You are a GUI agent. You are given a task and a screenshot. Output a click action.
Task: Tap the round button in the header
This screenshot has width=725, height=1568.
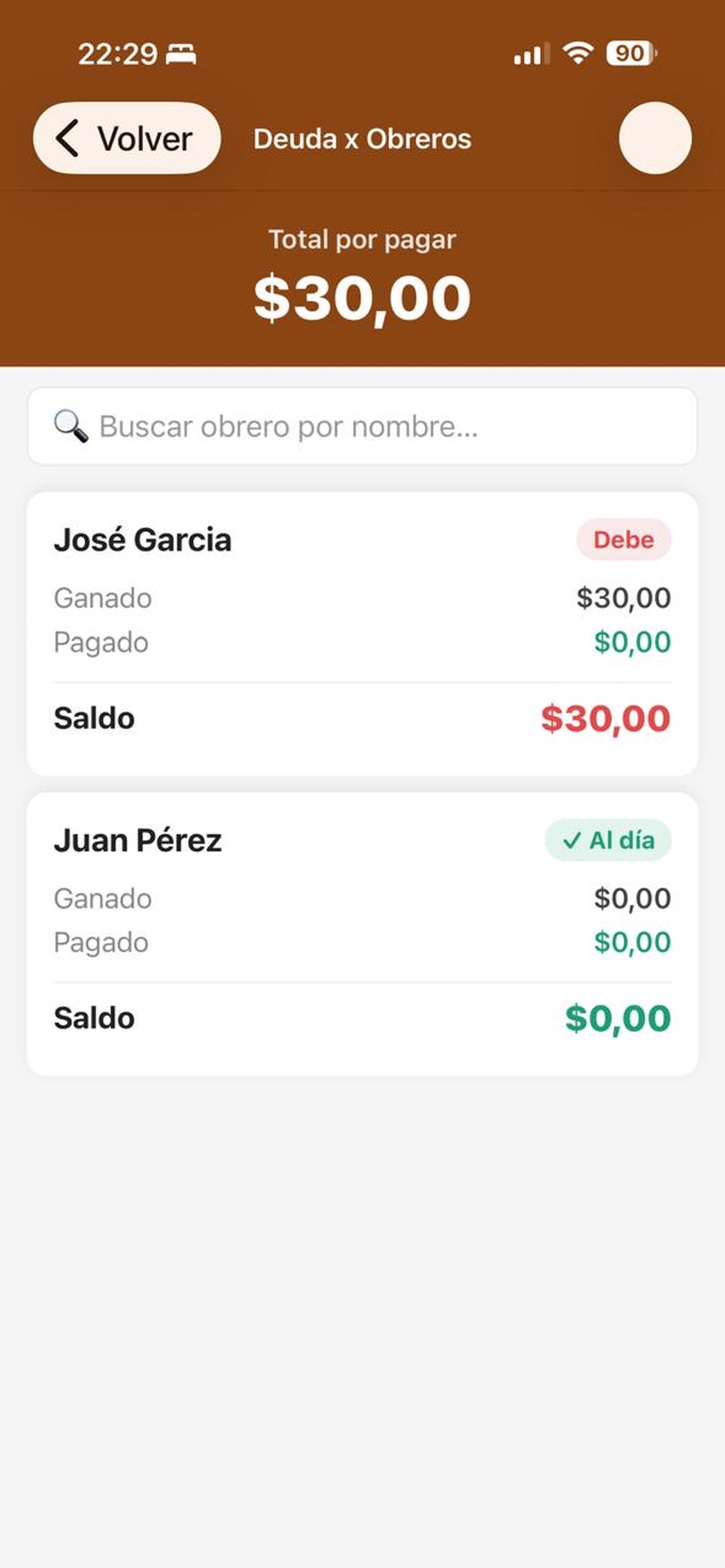(655, 138)
